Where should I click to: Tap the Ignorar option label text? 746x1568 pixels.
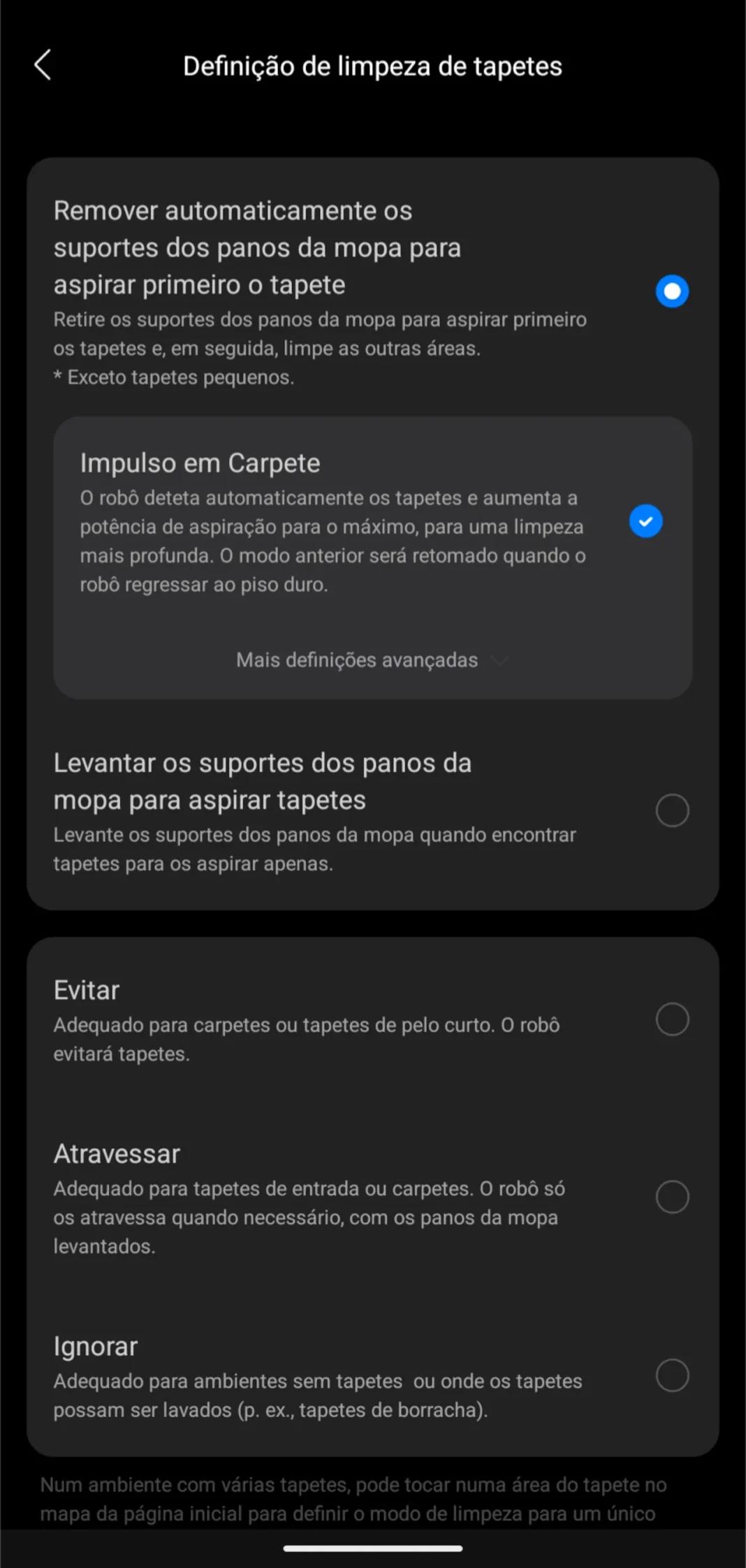(x=96, y=1346)
